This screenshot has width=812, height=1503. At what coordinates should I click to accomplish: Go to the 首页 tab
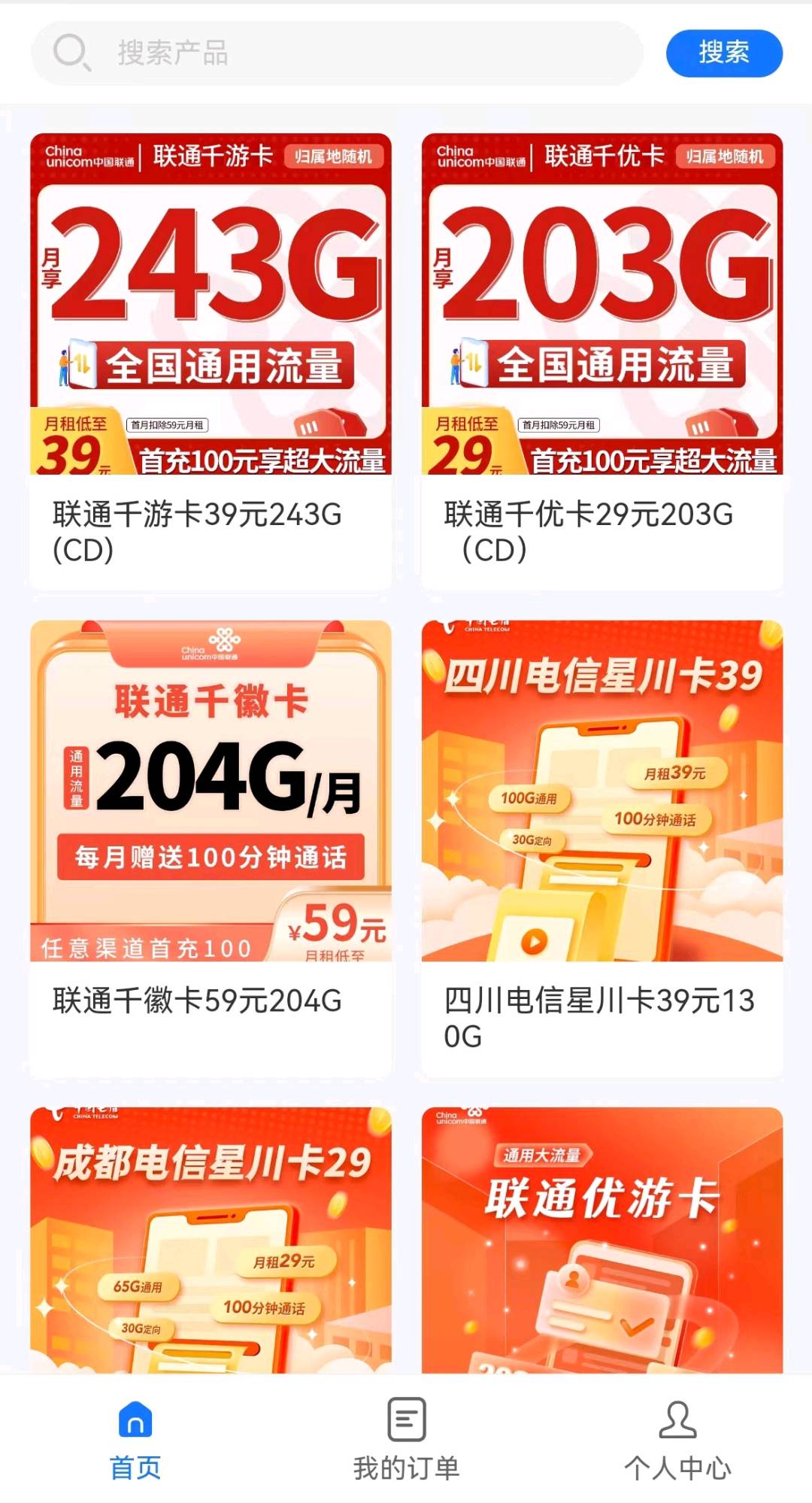135,1439
